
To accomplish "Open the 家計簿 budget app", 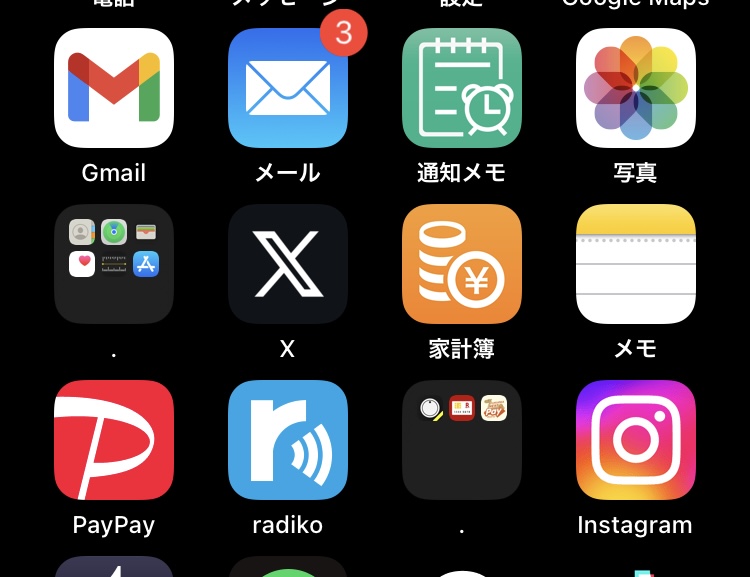I will (x=462, y=264).
